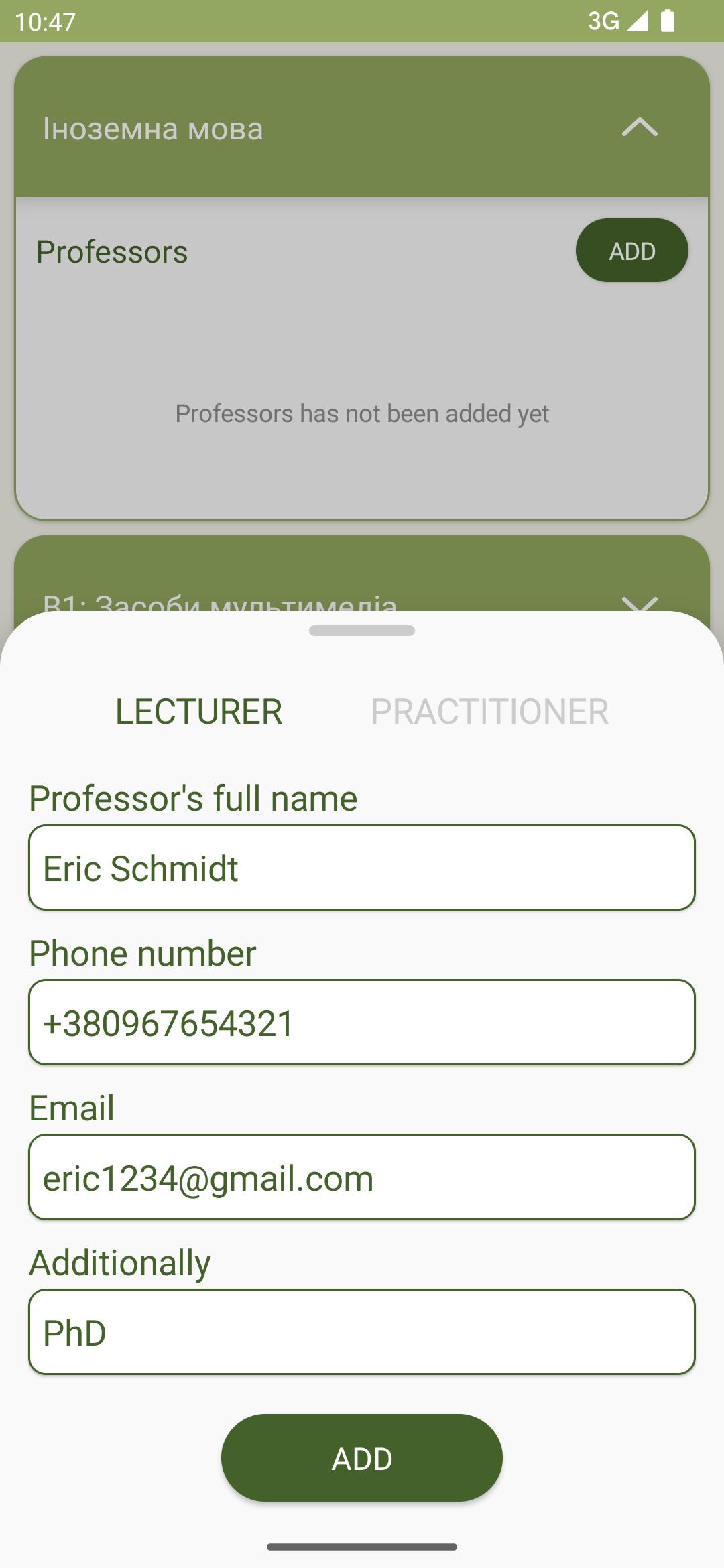Image resolution: width=724 pixels, height=1568 pixels.
Task: Tap ADD next to Professors heading
Action: (632, 251)
